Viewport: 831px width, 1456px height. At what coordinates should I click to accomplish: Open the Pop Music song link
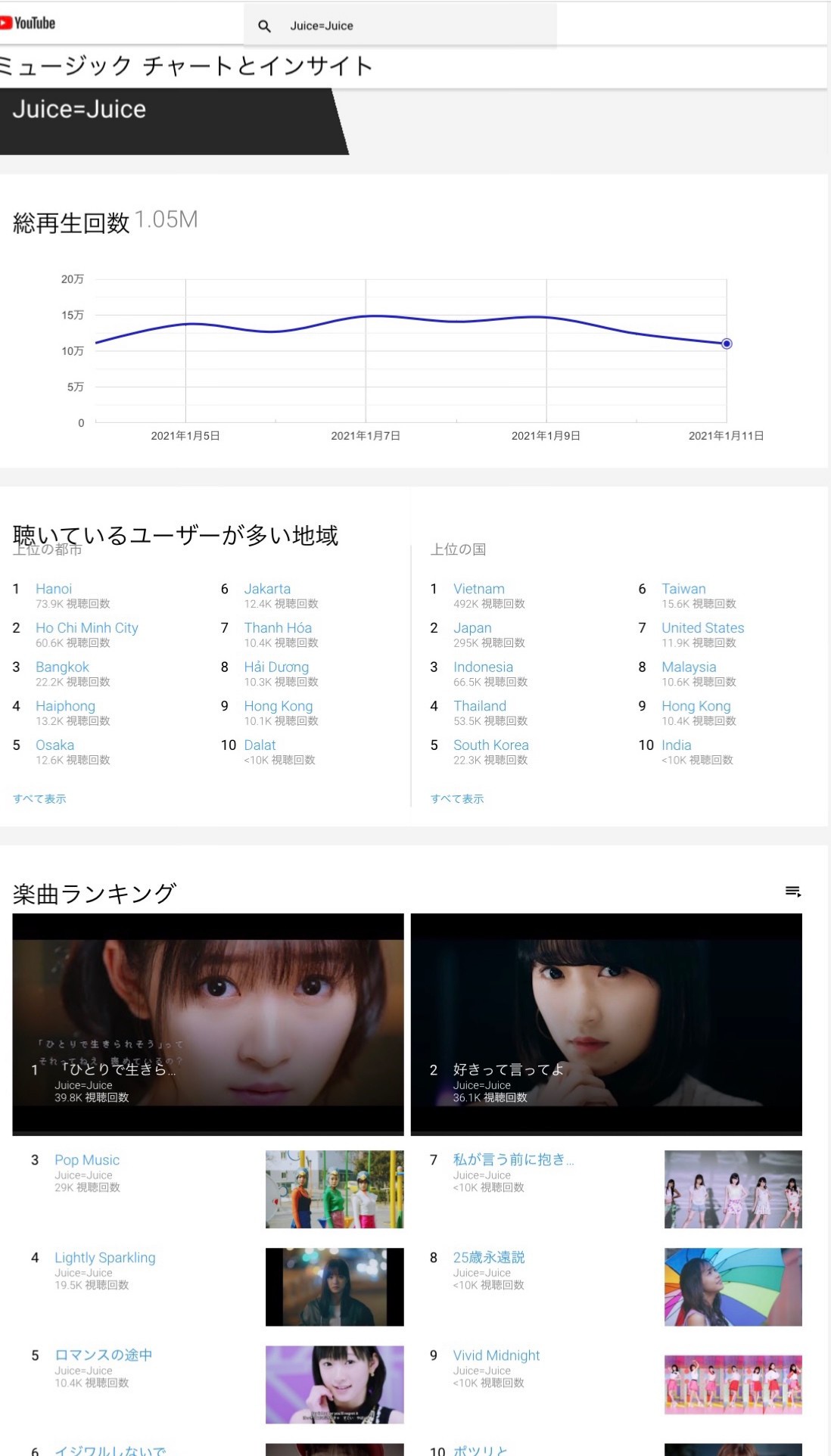[x=87, y=1160]
